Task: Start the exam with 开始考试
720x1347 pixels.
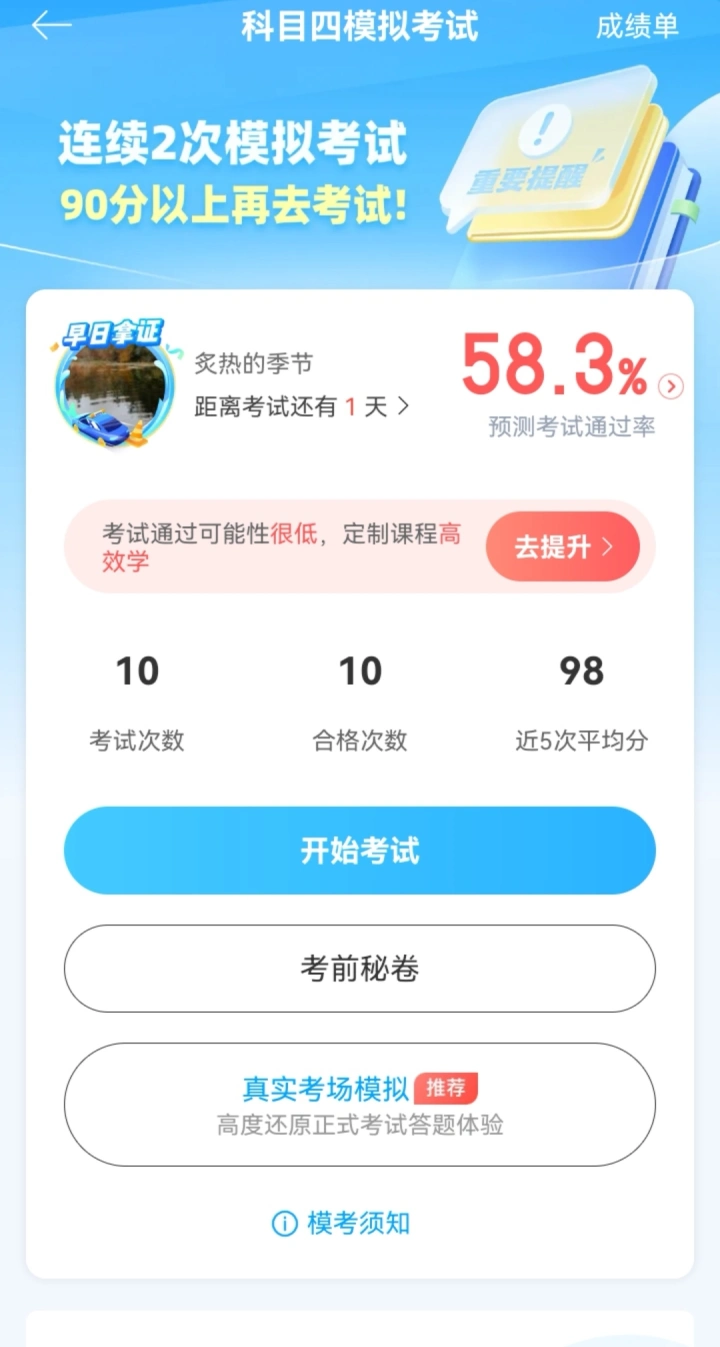Action: (x=360, y=851)
